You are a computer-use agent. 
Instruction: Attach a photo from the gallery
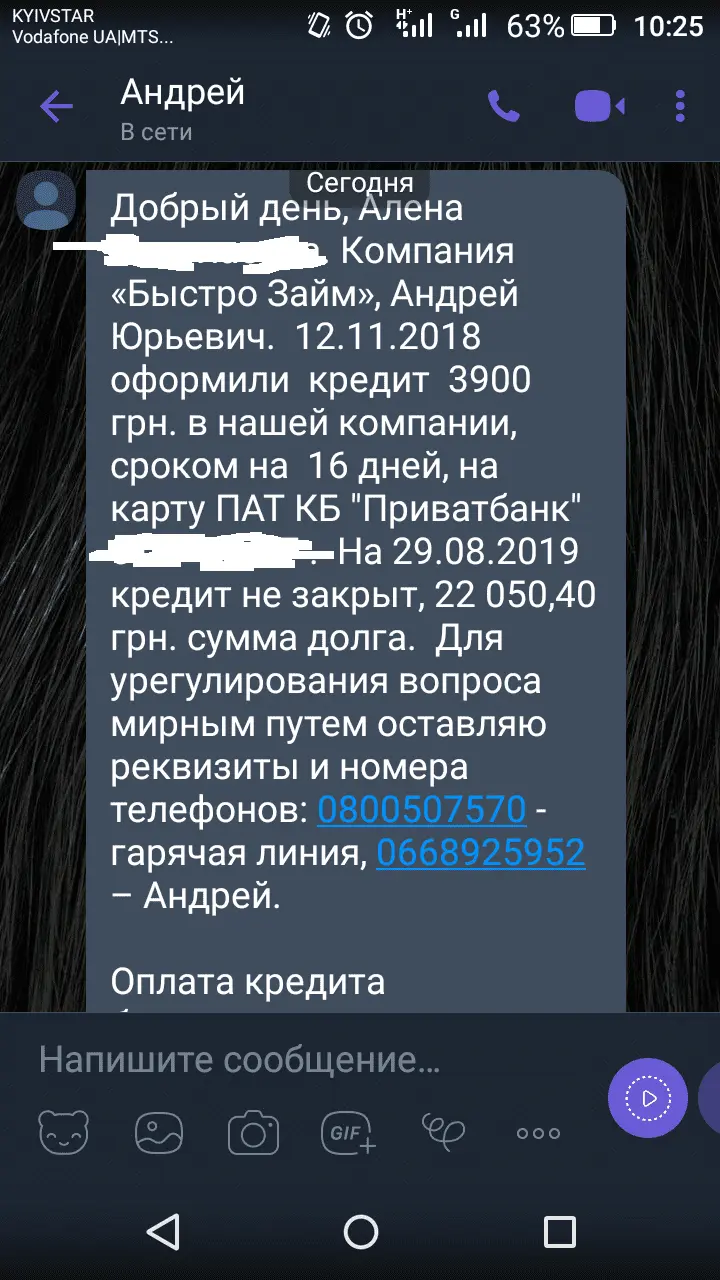click(x=159, y=1133)
